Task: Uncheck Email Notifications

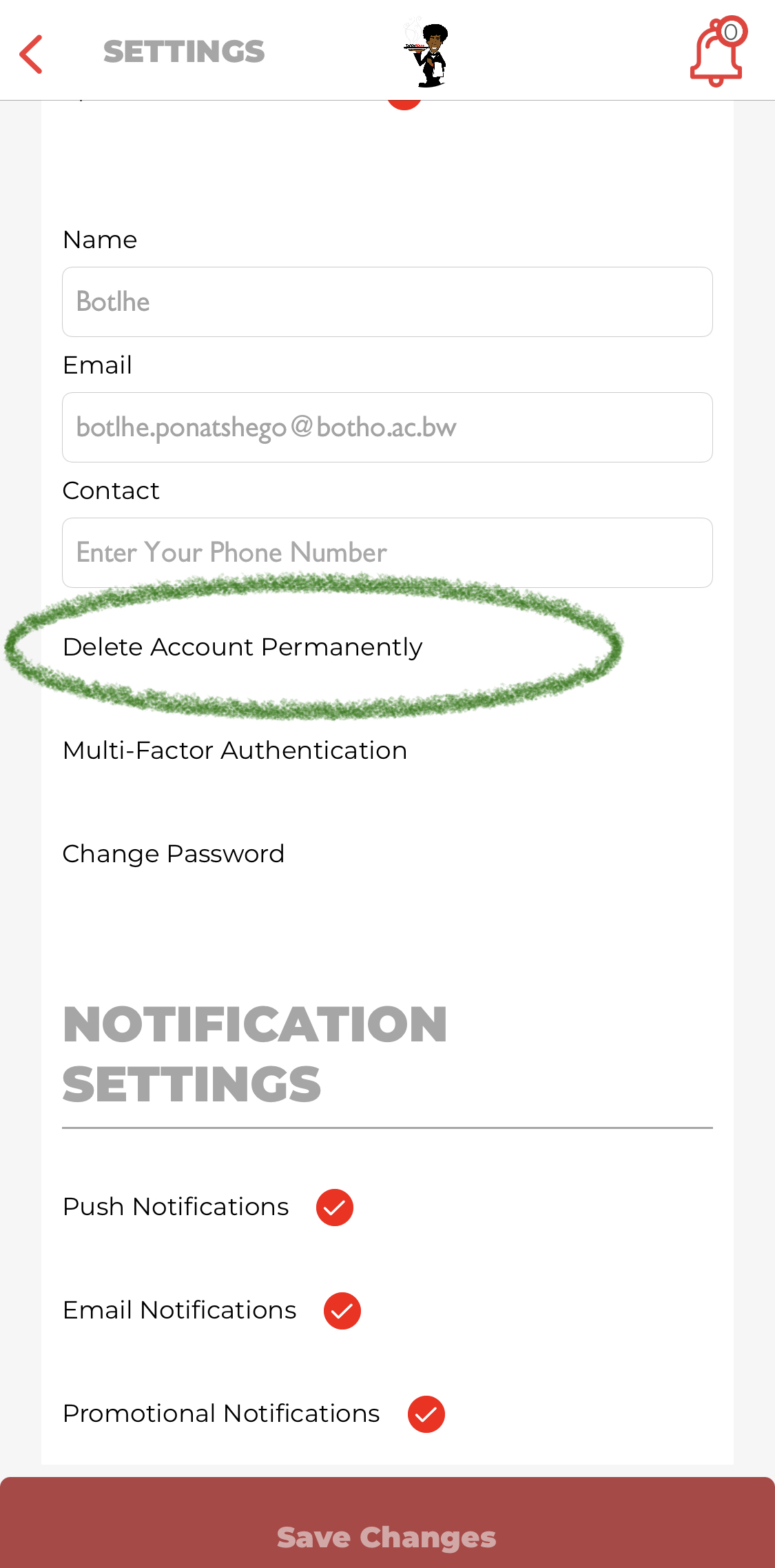Action: (342, 1311)
